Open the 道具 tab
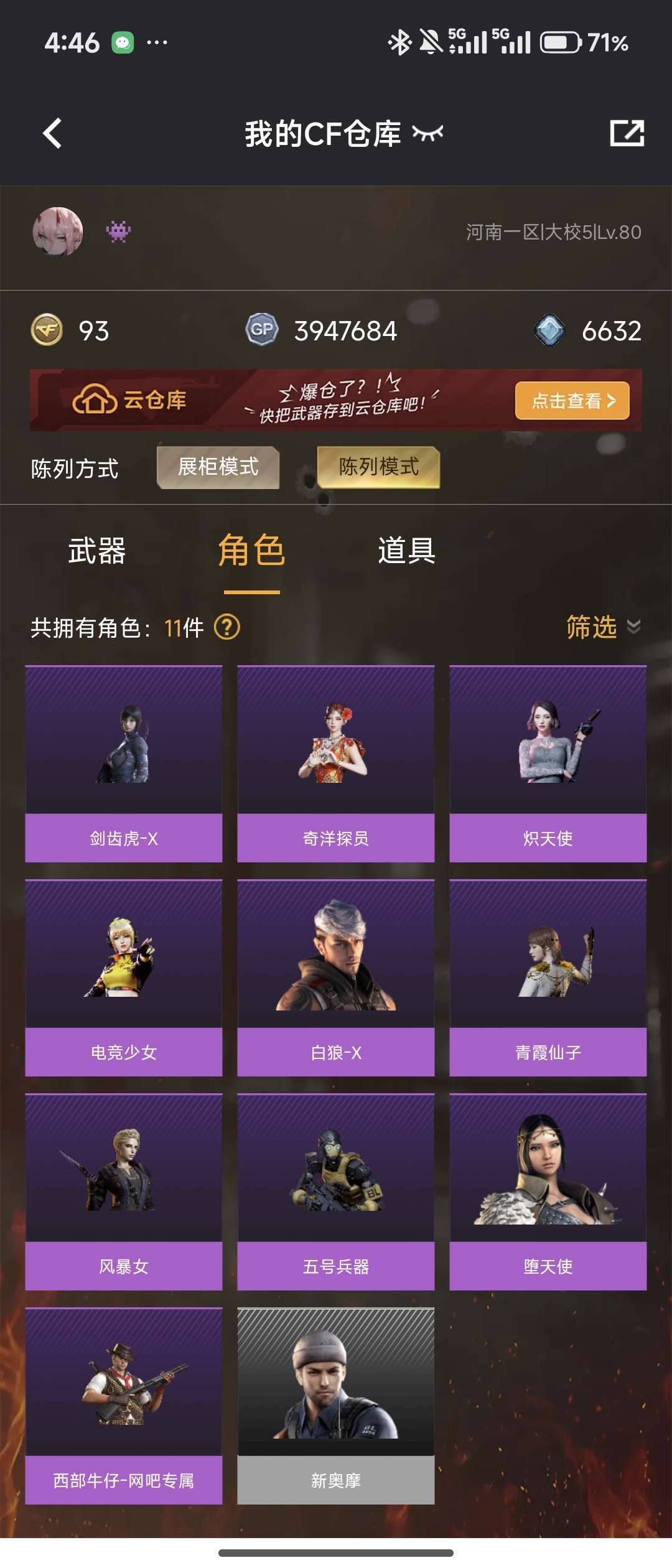The width and height of the screenshot is (672, 1568). [x=406, y=551]
